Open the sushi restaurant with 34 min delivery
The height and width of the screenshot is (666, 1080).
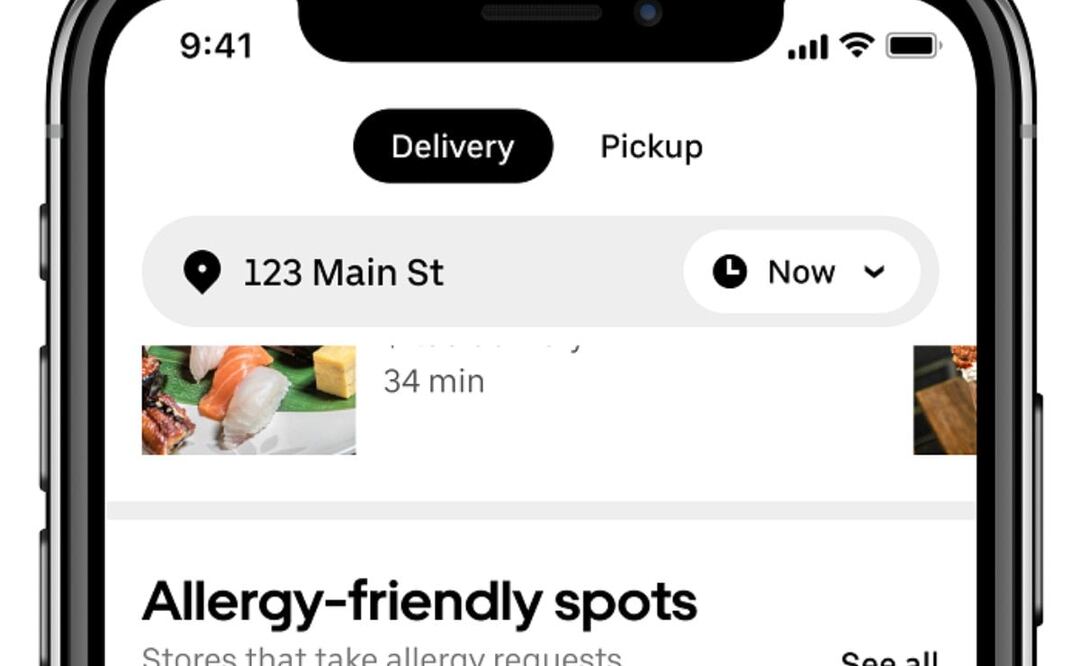249,399
